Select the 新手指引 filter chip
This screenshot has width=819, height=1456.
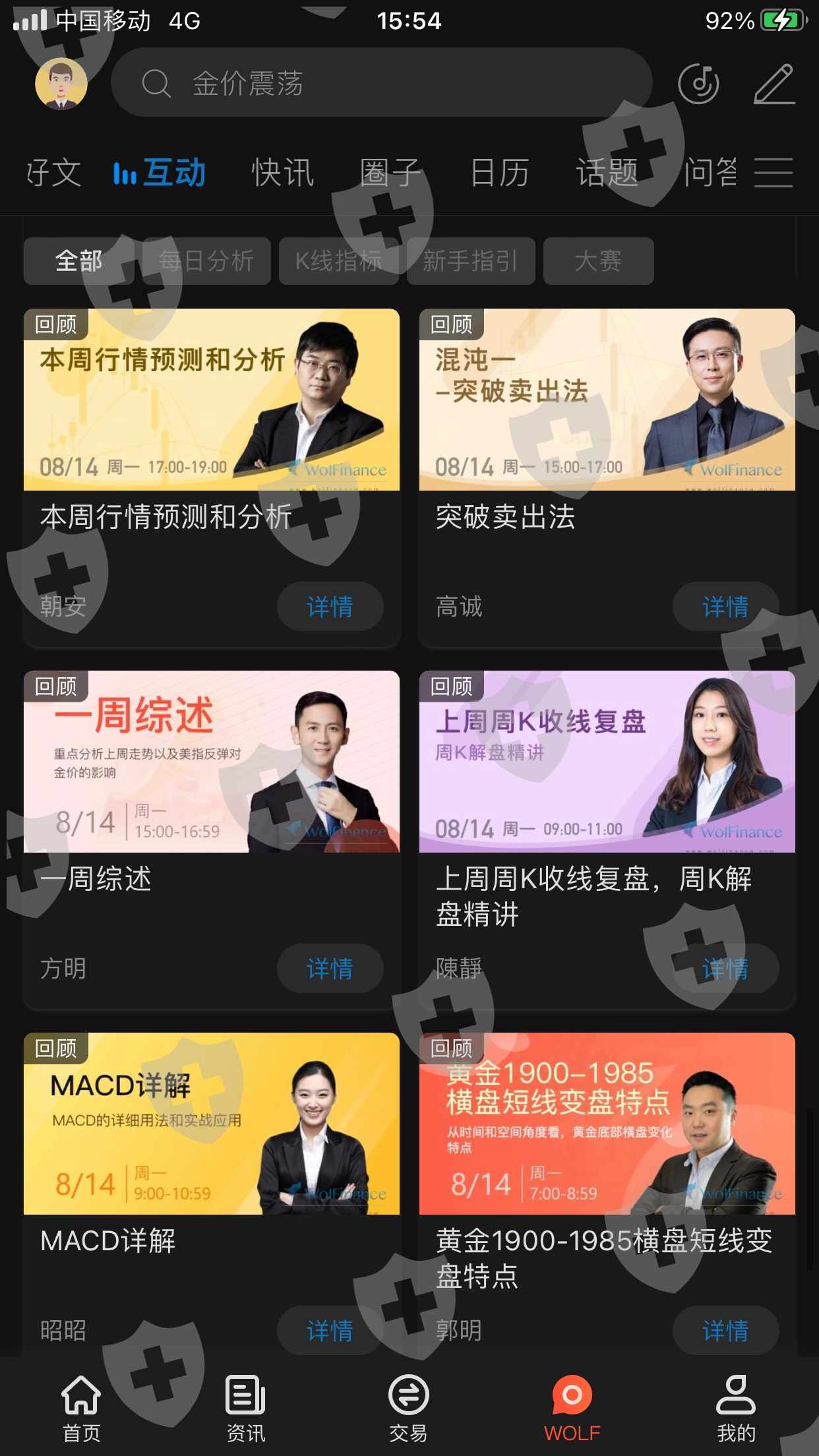coord(471,261)
